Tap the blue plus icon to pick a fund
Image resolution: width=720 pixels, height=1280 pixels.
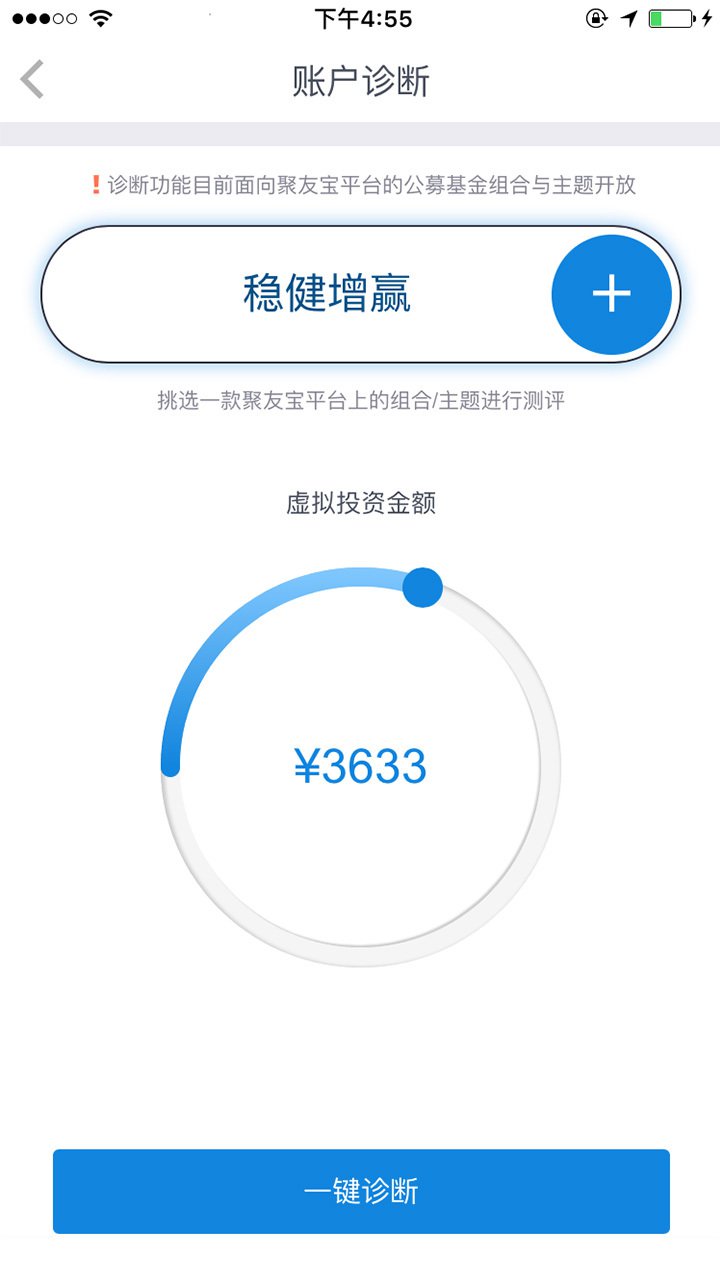pos(611,293)
